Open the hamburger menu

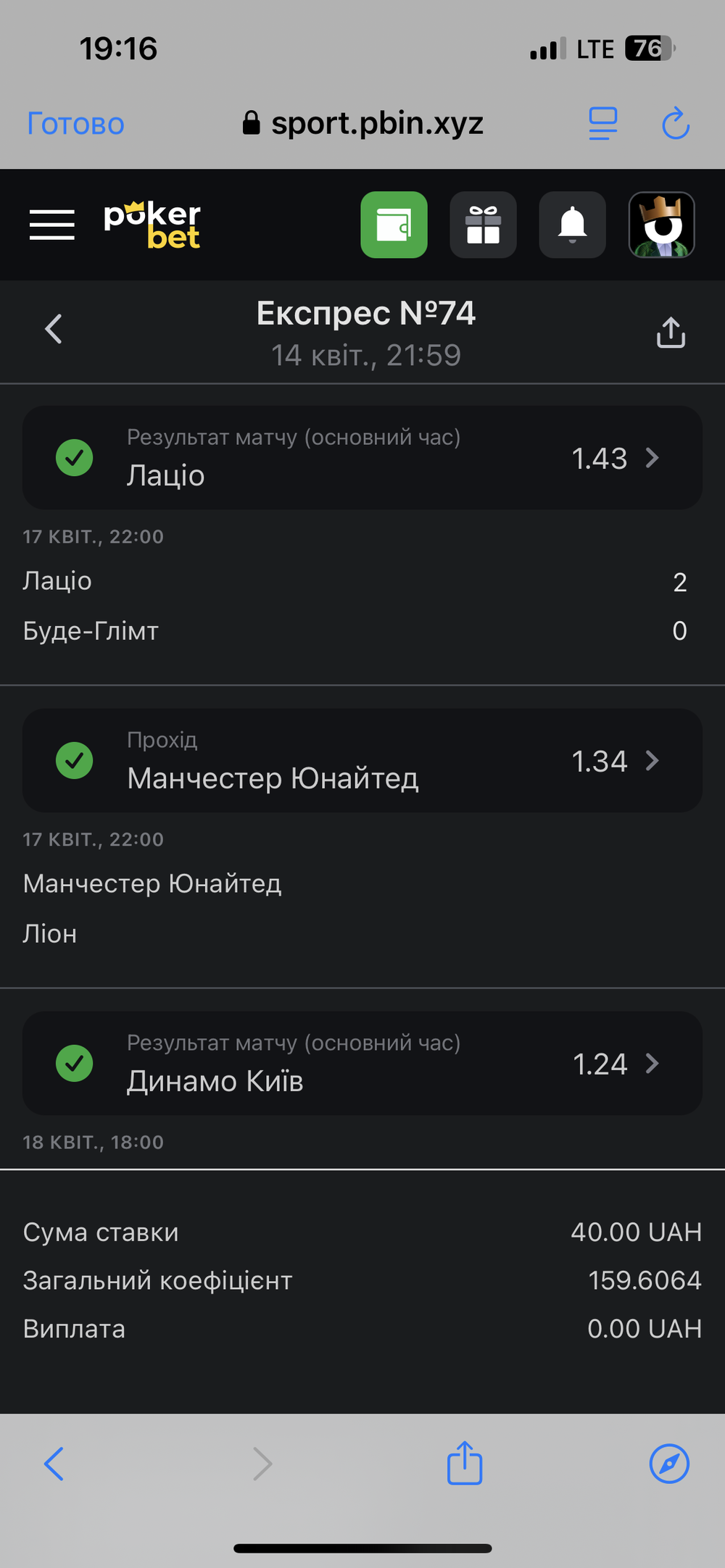tap(52, 225)
